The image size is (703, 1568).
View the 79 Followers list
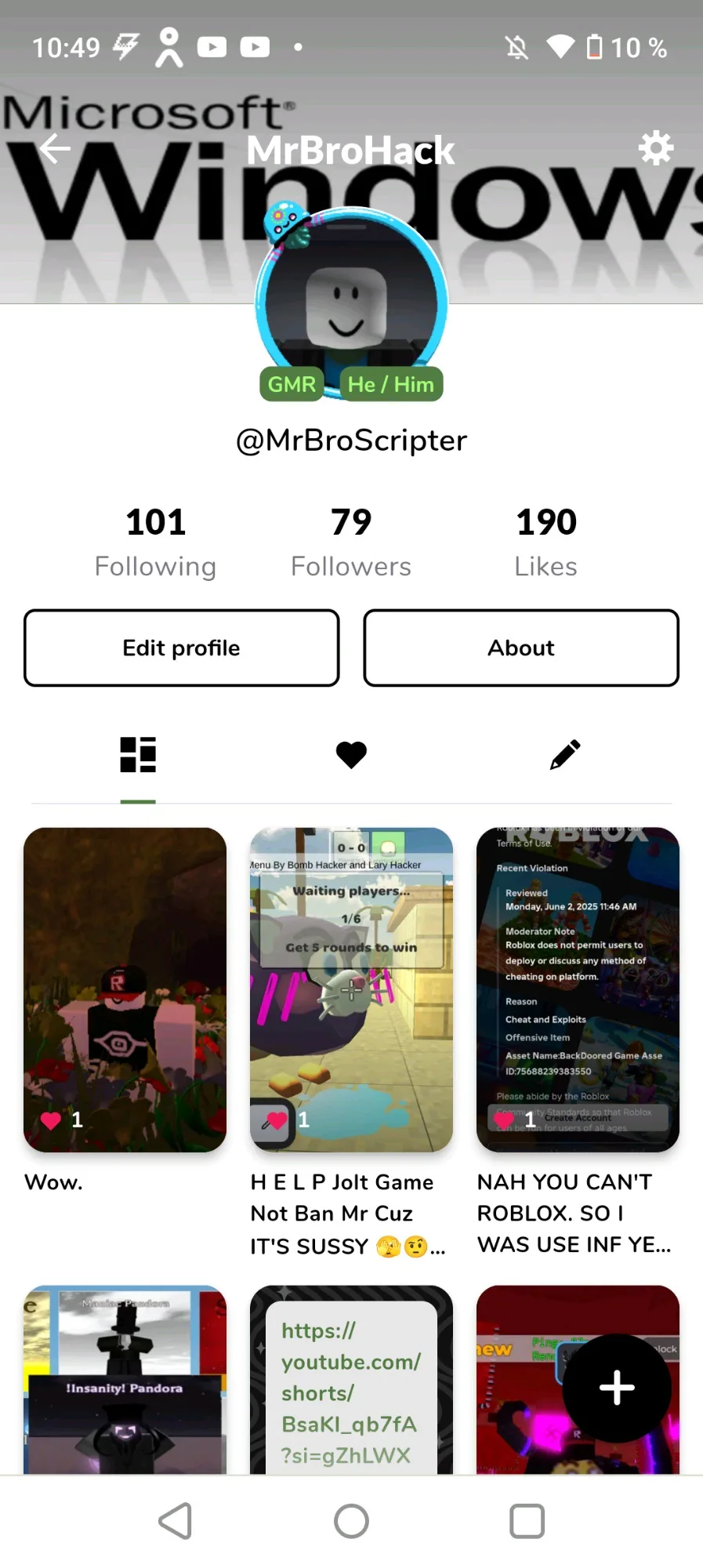[351, 542]
